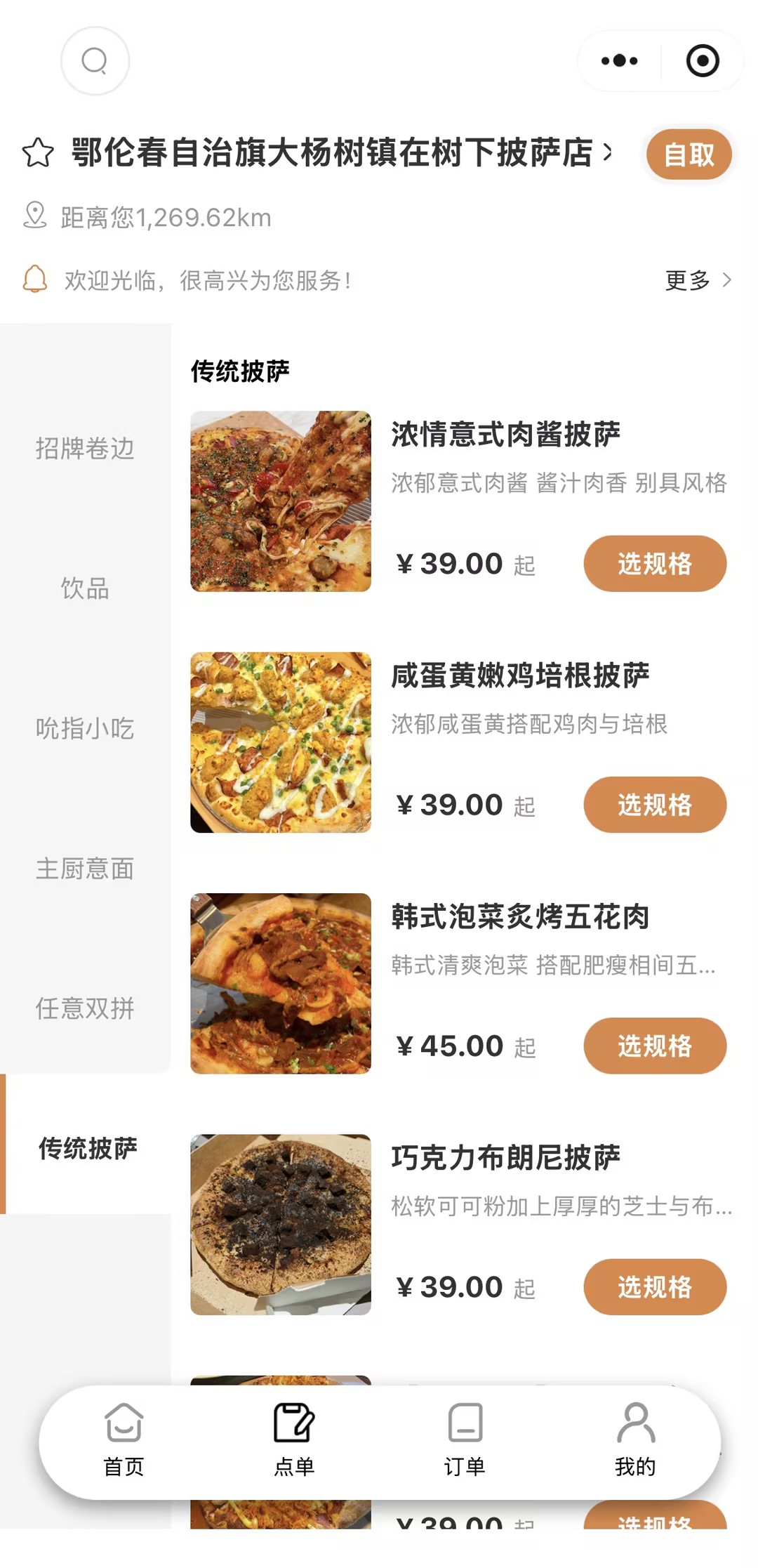Select 选规格 for 咸蛋黄嫩鸡培根披萨

coord(654,805)
